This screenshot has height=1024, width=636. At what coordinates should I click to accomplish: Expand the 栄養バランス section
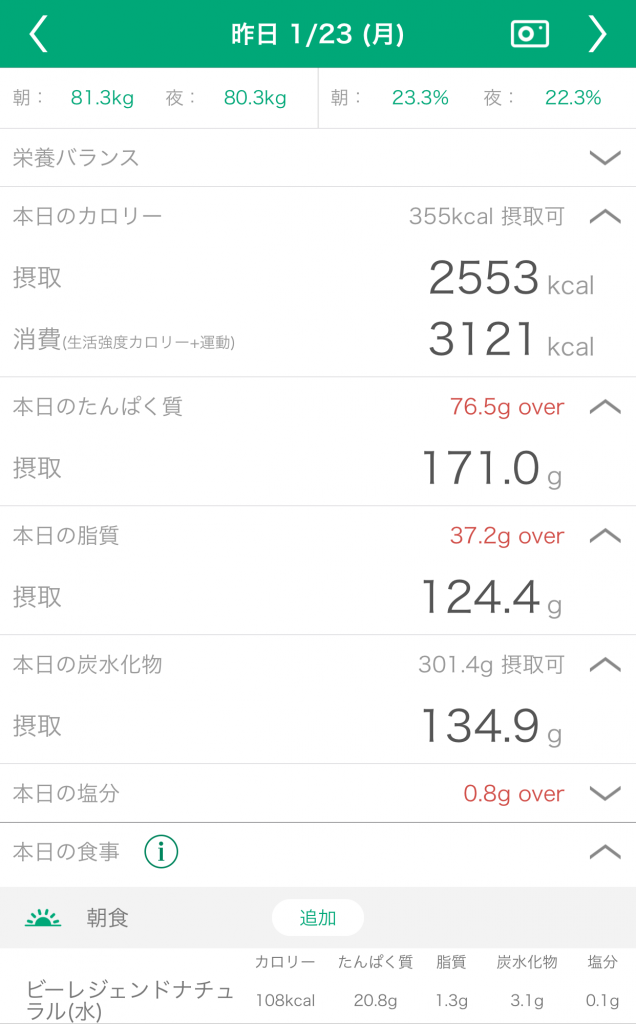(605, 158)
